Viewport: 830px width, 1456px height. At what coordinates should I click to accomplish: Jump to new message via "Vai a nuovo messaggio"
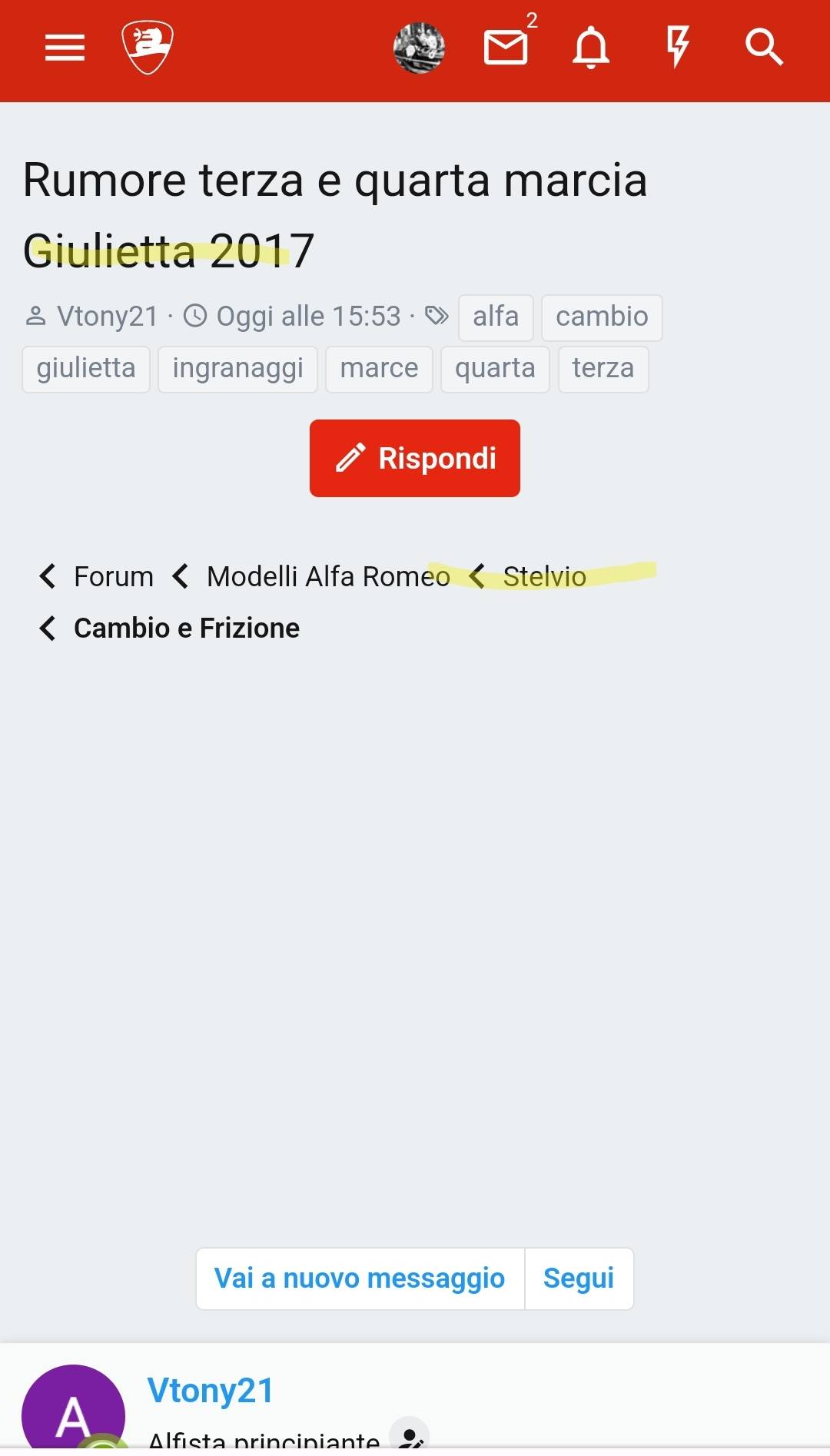point(360,1279)
